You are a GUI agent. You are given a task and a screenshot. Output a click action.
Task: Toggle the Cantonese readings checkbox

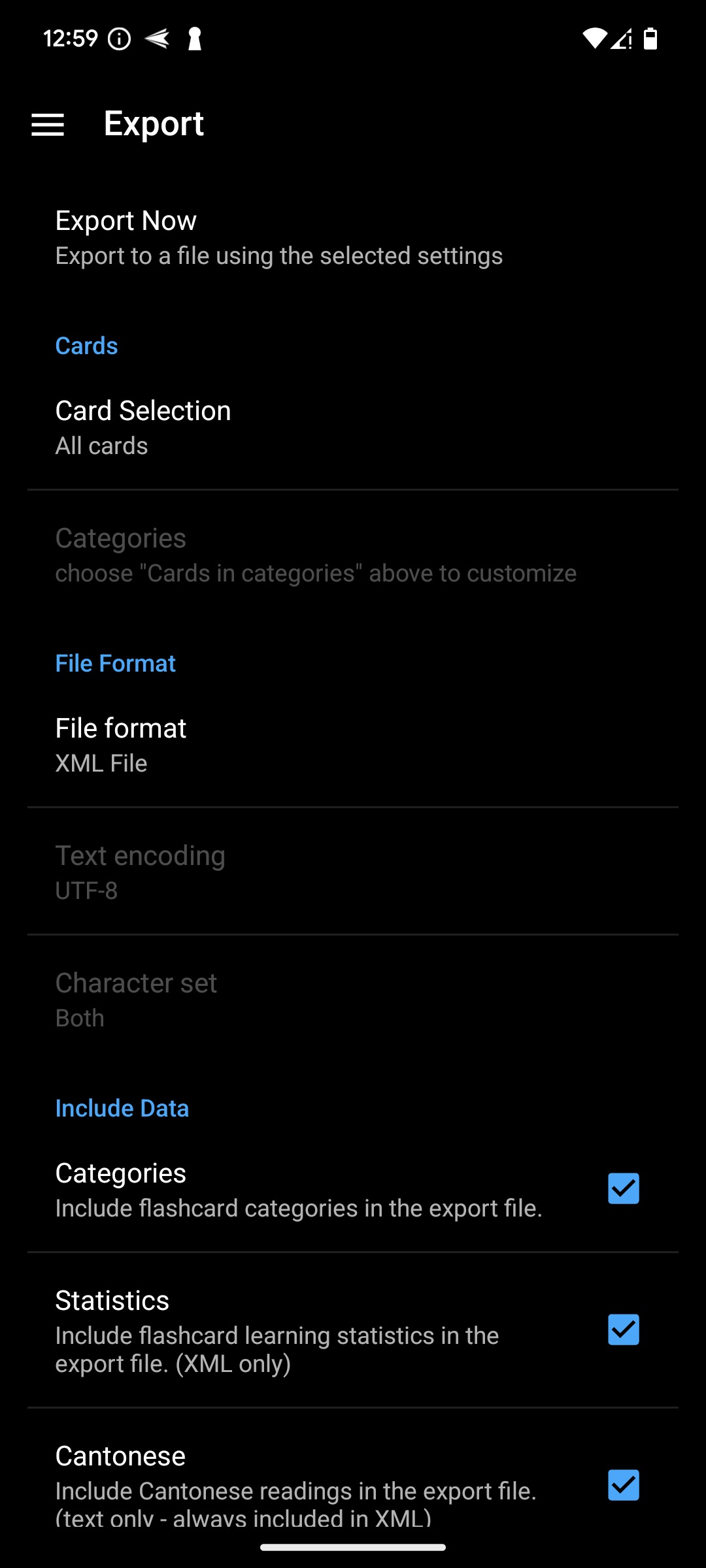[x=624, y=1485]
